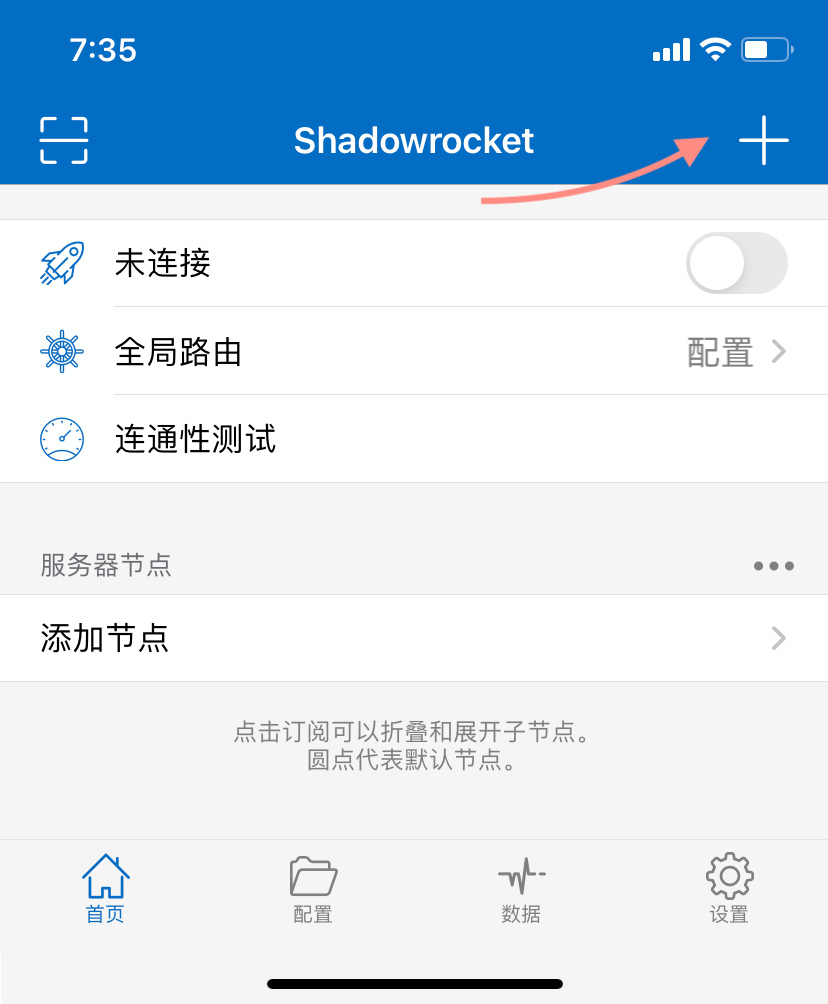Tap the speedometer icon for 连通性测试
The height and width of the screenshot is (1004, 828).
pyautogui.click(x=62, y=438)
